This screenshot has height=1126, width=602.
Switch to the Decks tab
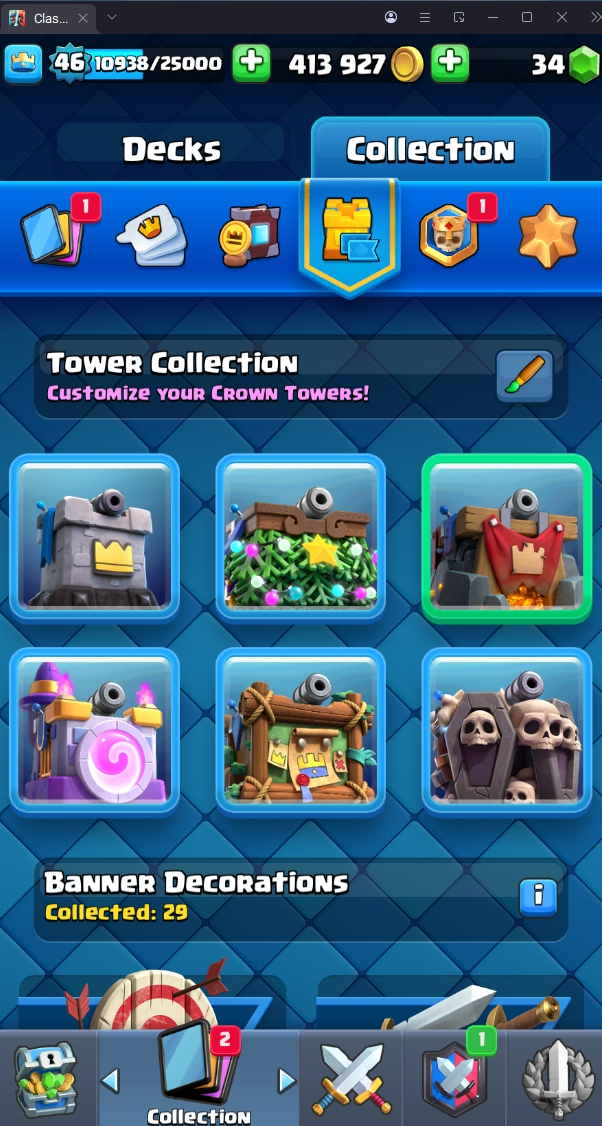171,149
